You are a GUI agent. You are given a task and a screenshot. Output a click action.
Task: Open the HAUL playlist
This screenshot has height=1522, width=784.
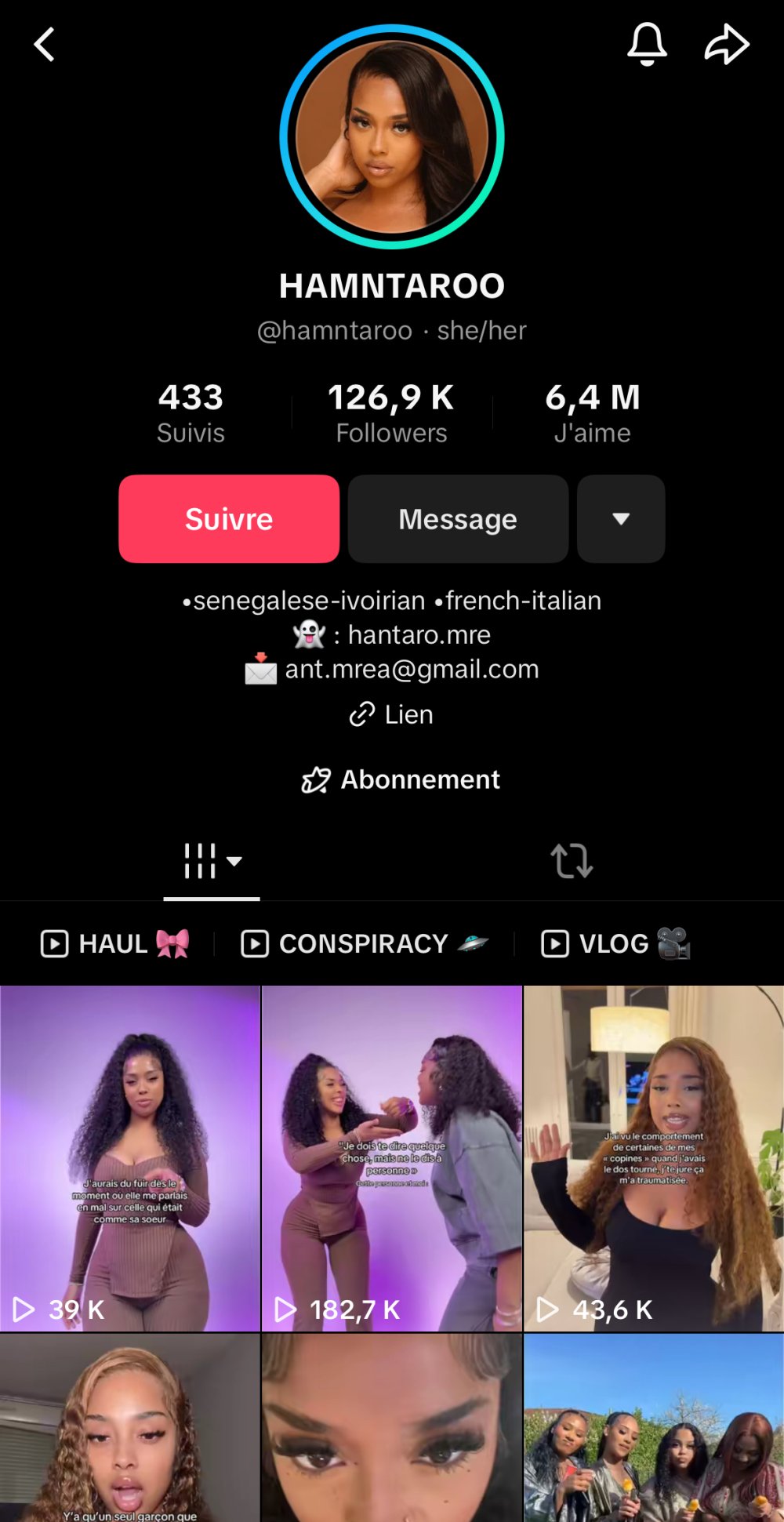coord(115,943)
